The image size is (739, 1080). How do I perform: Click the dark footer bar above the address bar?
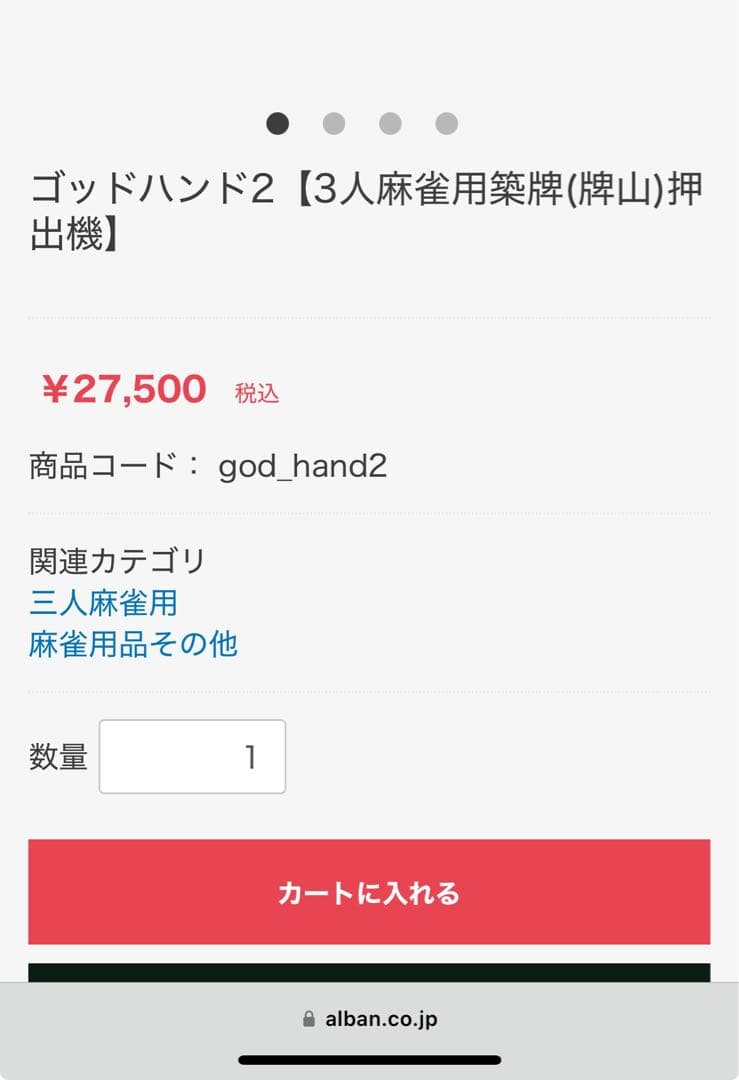coord(369,972)
